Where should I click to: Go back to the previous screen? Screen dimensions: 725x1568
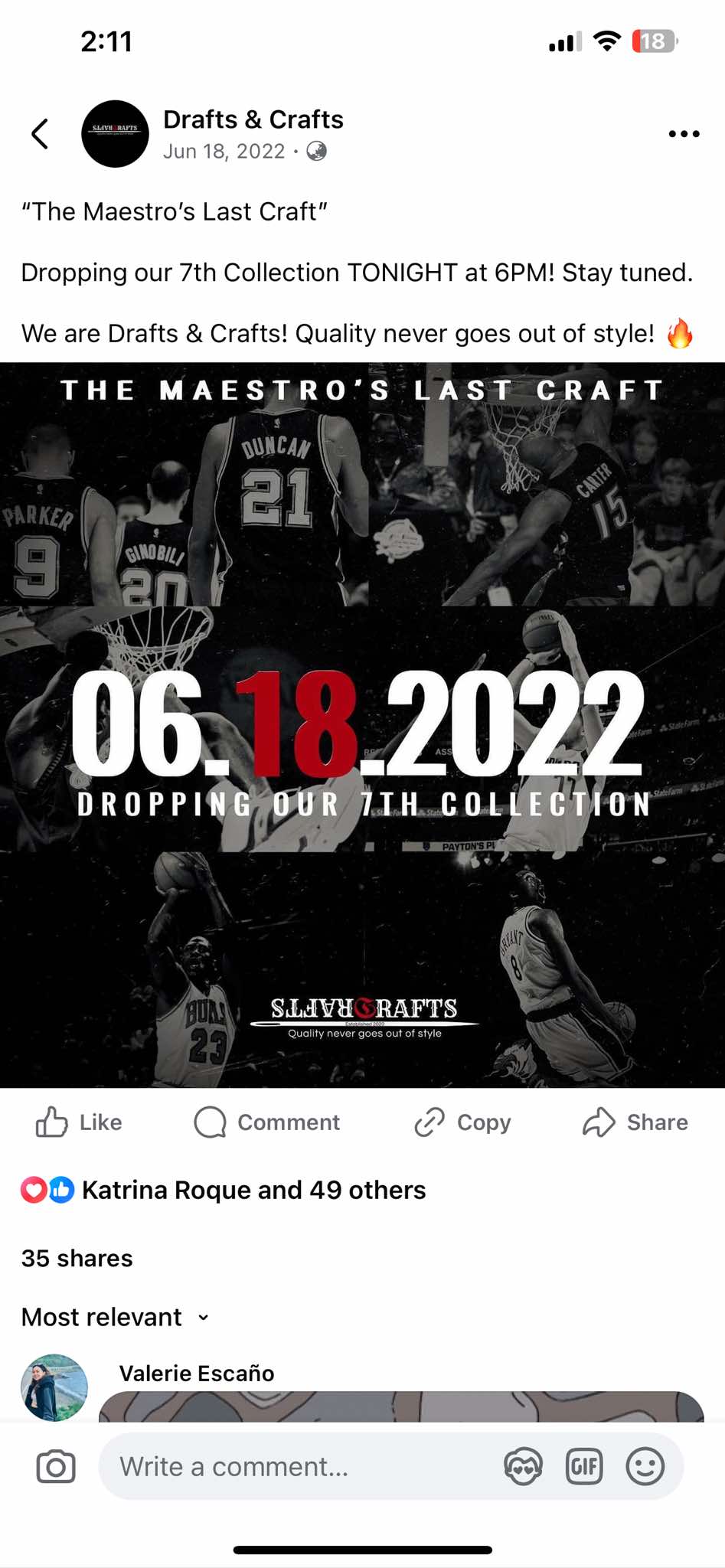40,134
